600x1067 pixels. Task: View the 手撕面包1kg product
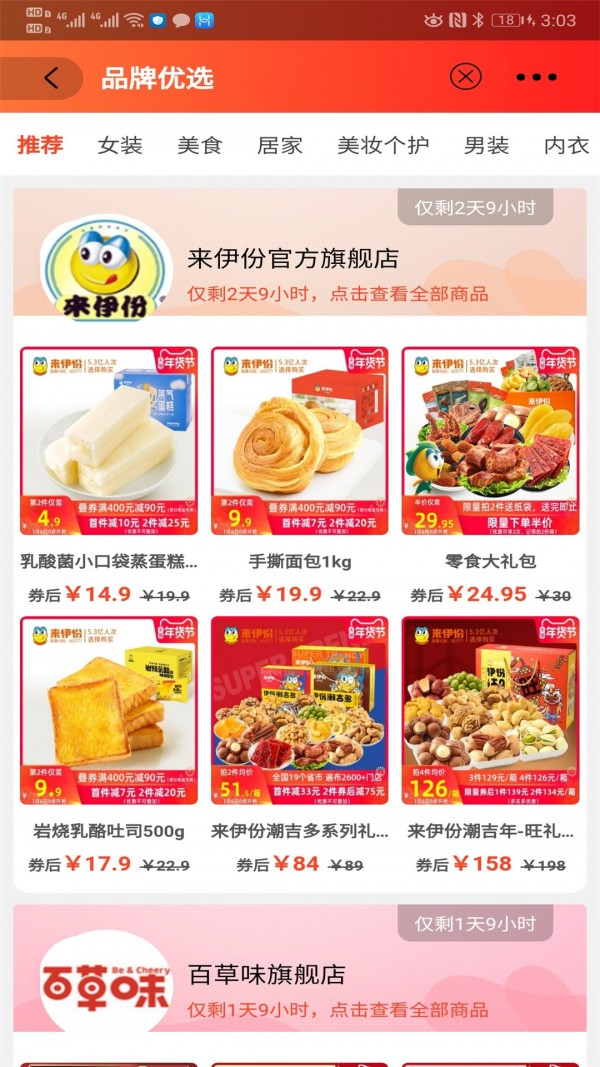pyautogui.click(x=300, y=441)
